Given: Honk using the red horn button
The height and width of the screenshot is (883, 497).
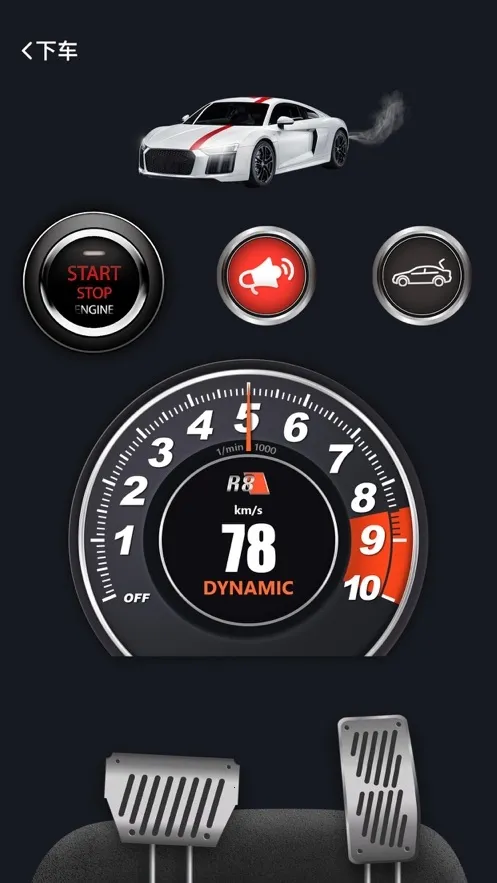Looking at the screenshot, I should click(266, 276).
